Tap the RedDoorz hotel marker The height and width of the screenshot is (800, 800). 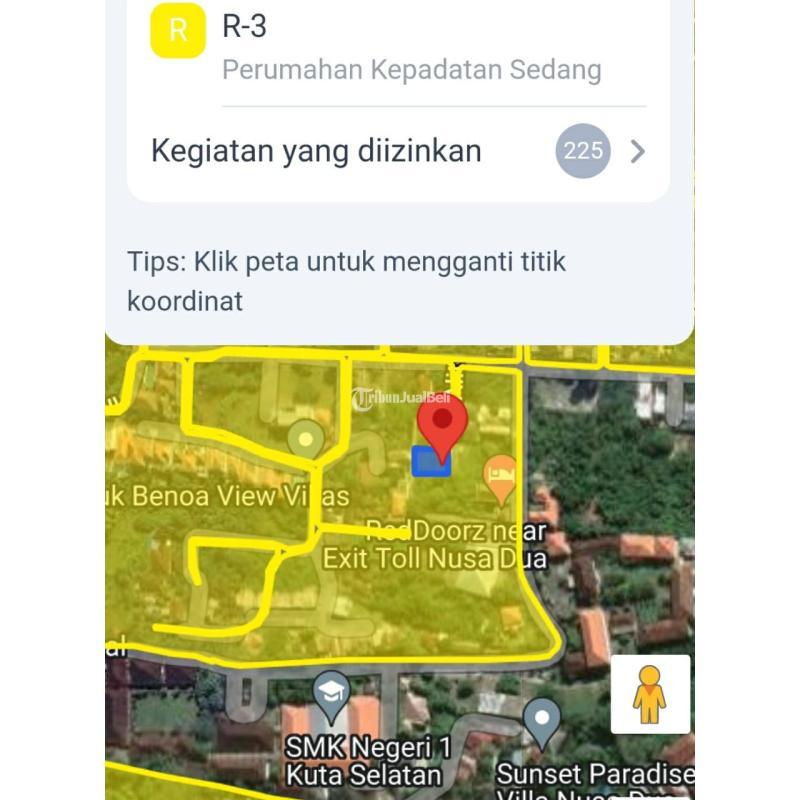(x=500, y=477)
